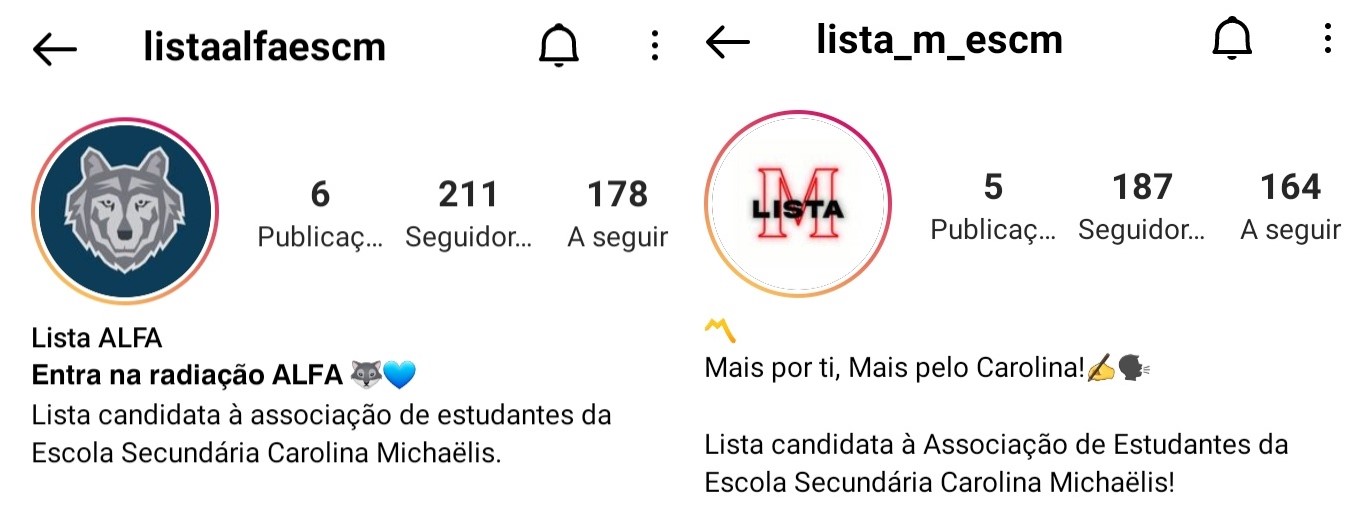View the Lista M profile story

tap(798, 203)
